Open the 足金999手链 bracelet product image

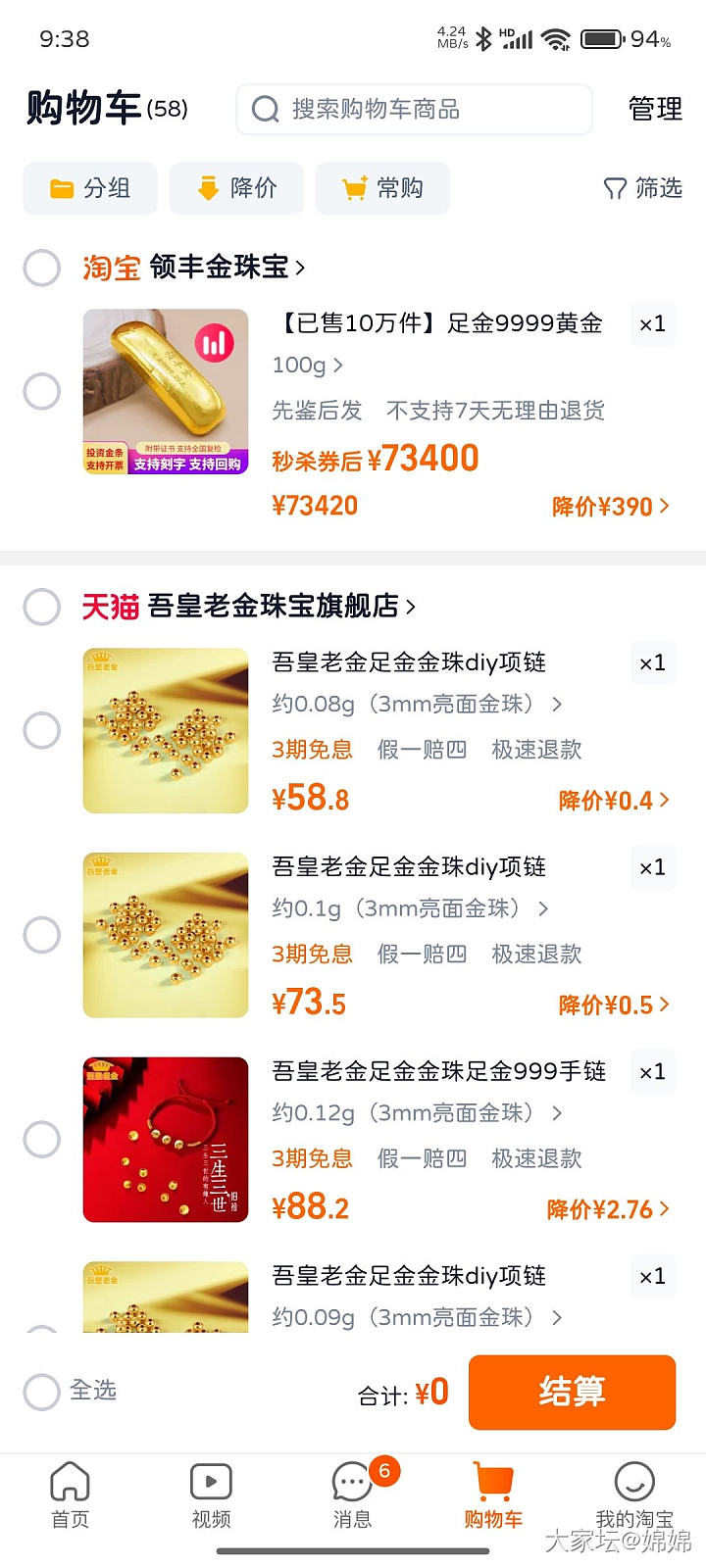tap(166, 1140)
